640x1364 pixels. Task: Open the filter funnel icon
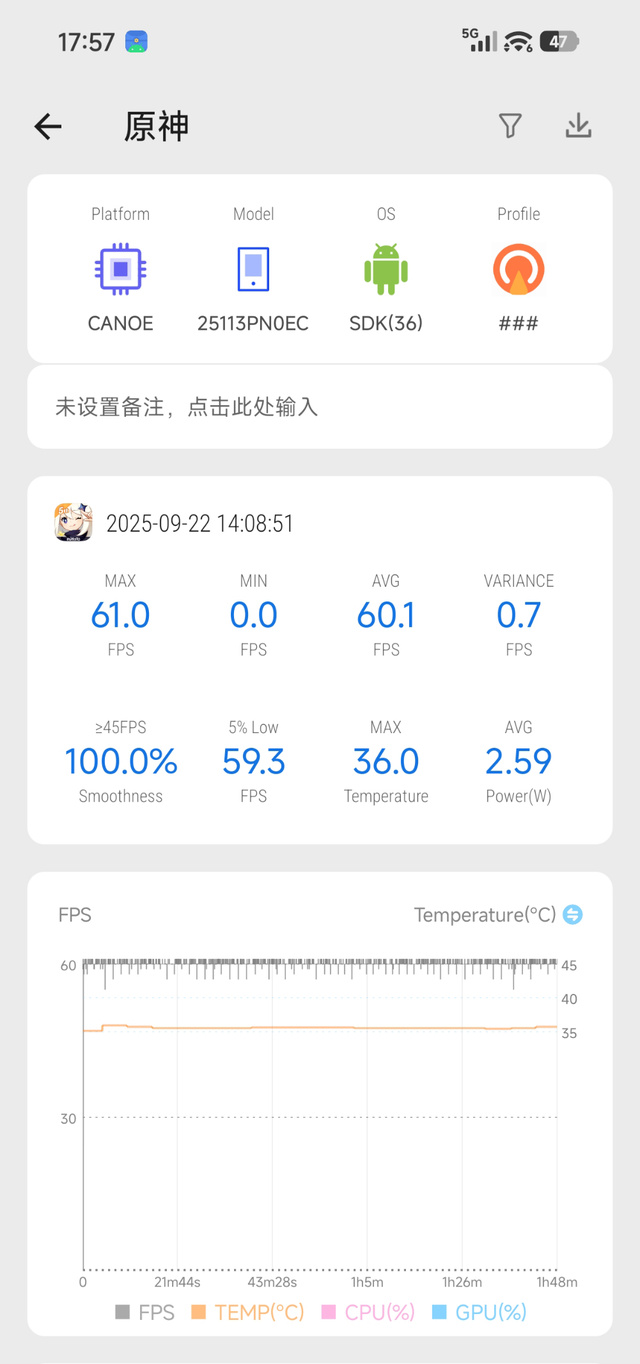coord(510,126)
